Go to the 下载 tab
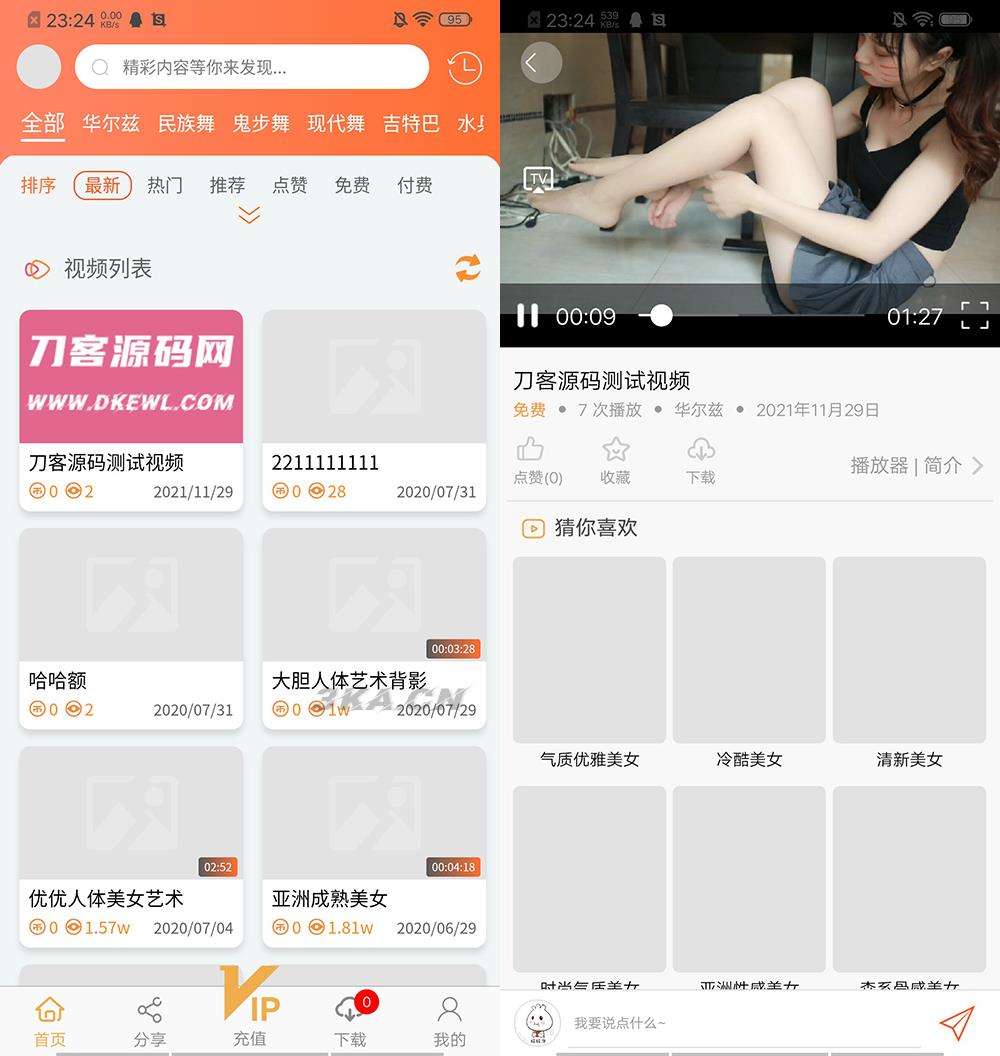This screenshot has height=1056, width=1000. click(x=350, y=1020)
